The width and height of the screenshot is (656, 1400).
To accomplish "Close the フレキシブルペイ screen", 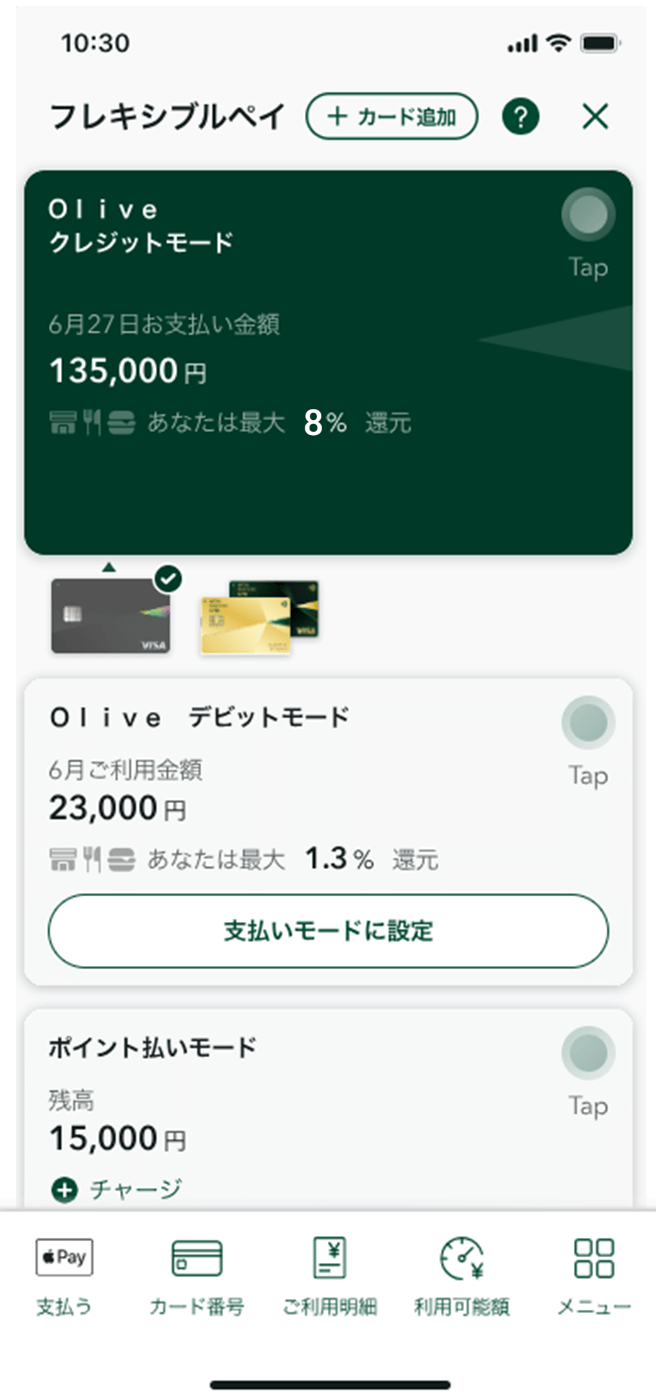I will point(595,117).
